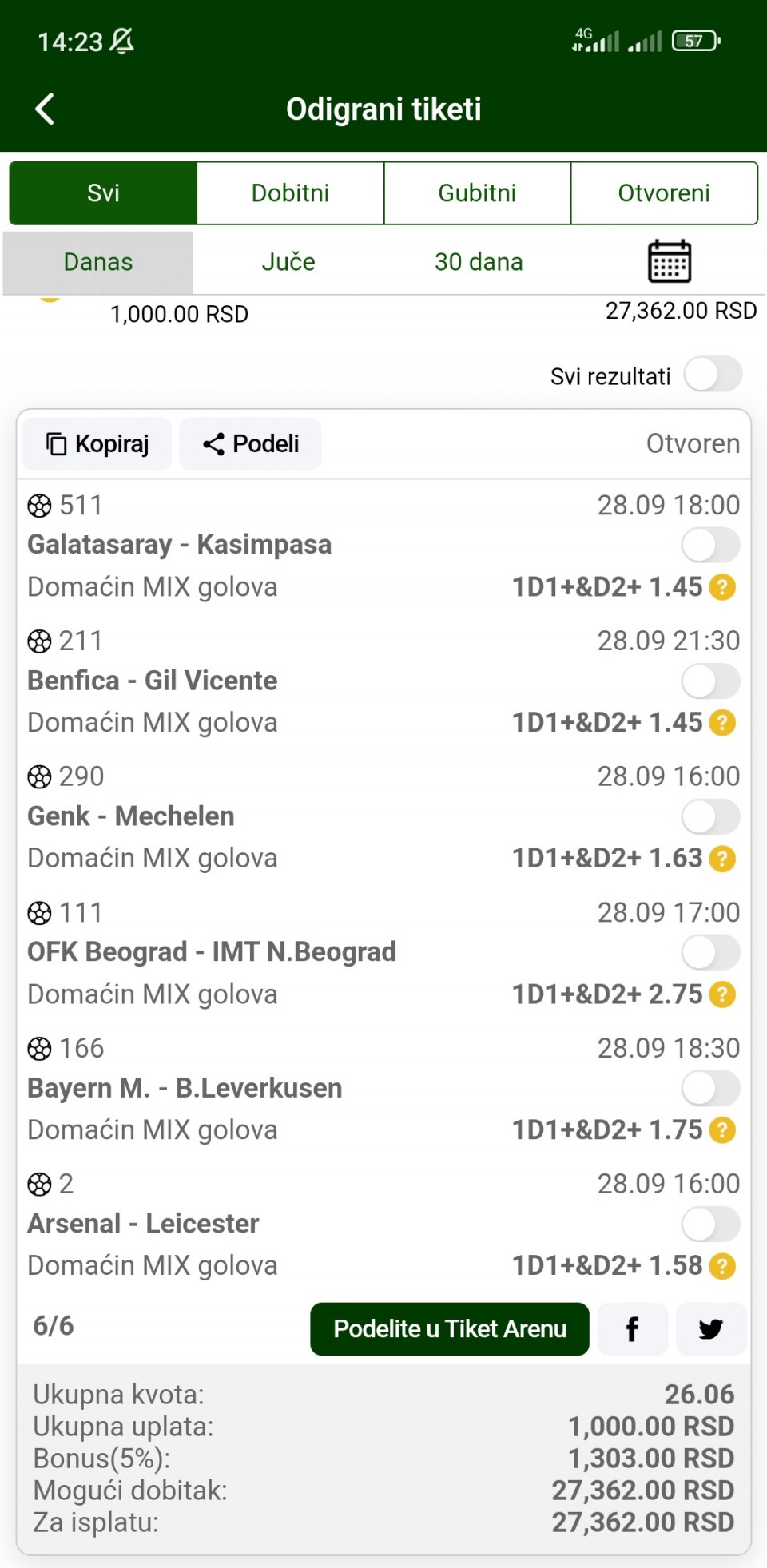Open the calendar date picker
The height and width of the screenshot is (1568, 767).
click(x=669, y=262)
